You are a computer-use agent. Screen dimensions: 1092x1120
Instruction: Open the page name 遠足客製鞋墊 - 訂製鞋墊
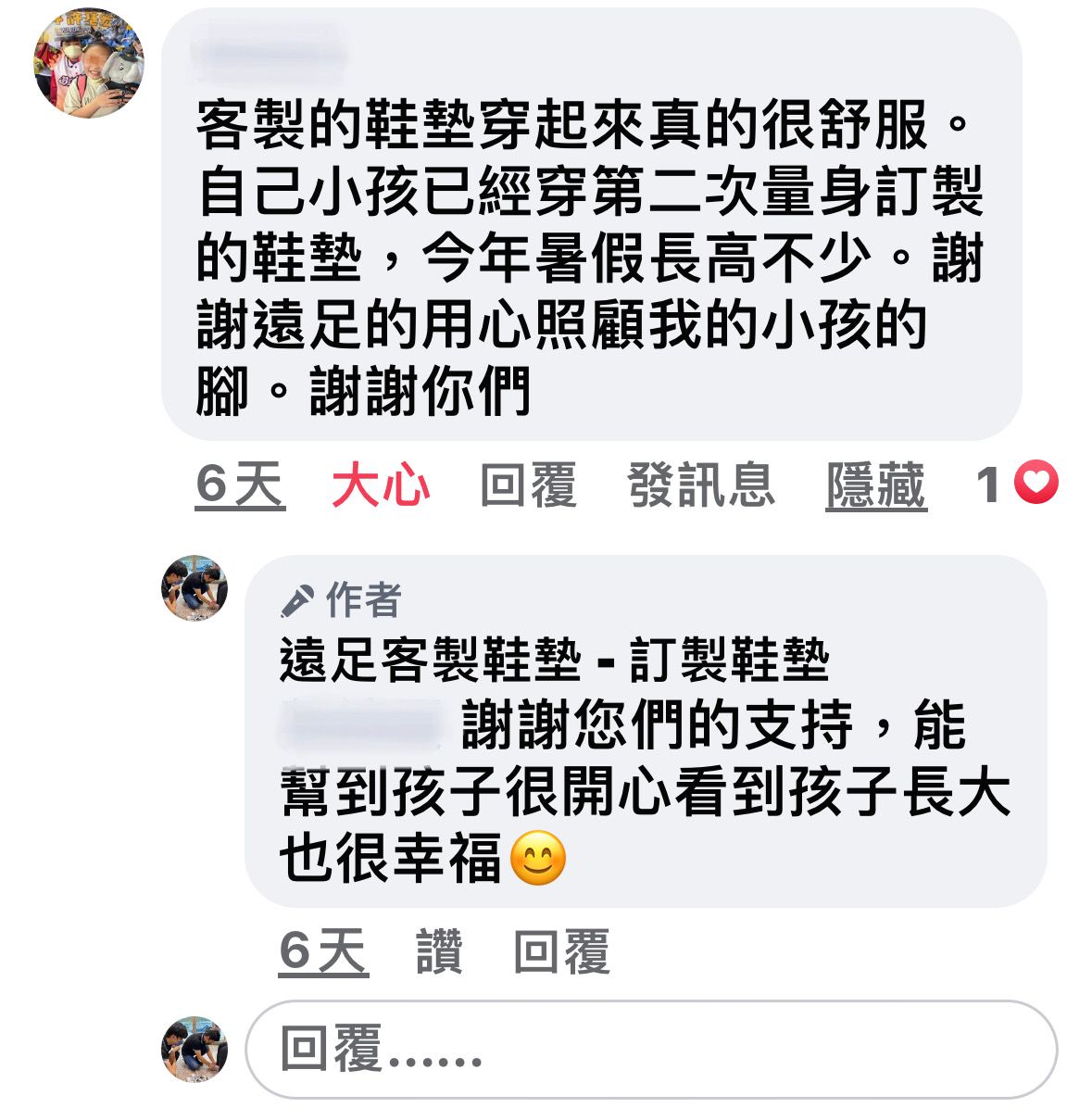click(x=553, y=661)
